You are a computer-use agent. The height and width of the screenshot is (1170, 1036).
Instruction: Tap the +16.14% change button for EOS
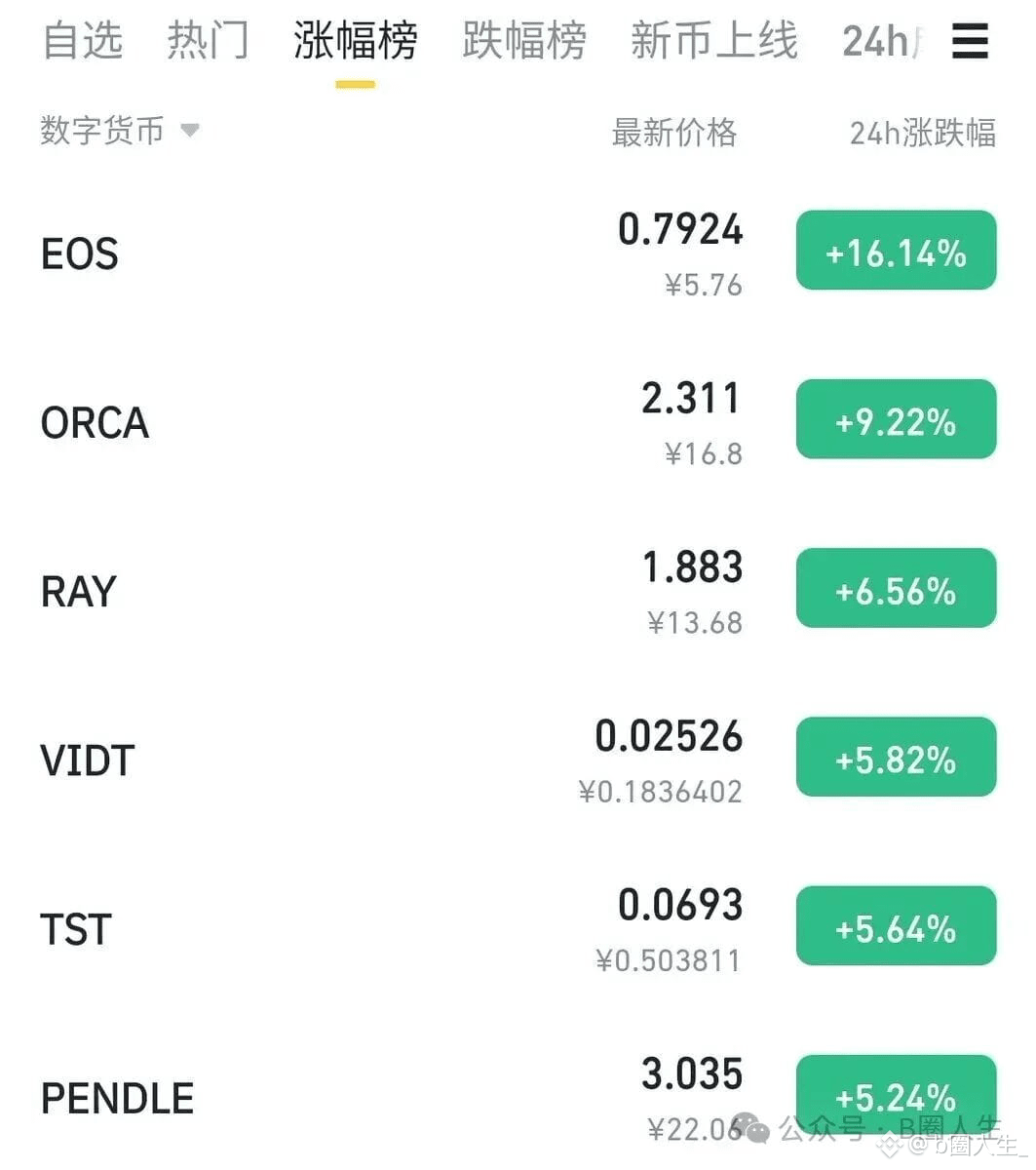tap(895, 251)
